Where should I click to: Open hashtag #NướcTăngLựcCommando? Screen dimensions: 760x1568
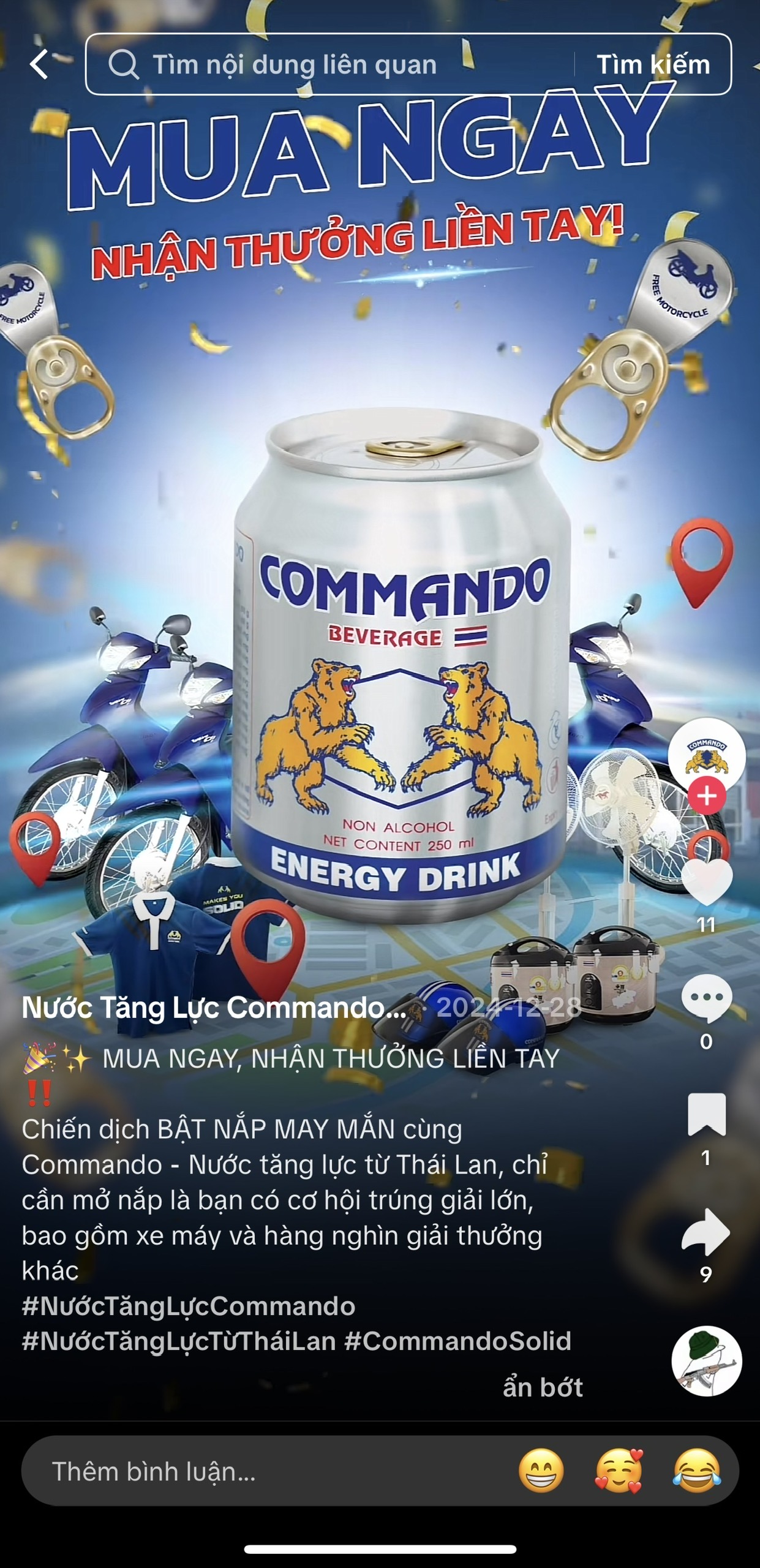(189, 1306)
